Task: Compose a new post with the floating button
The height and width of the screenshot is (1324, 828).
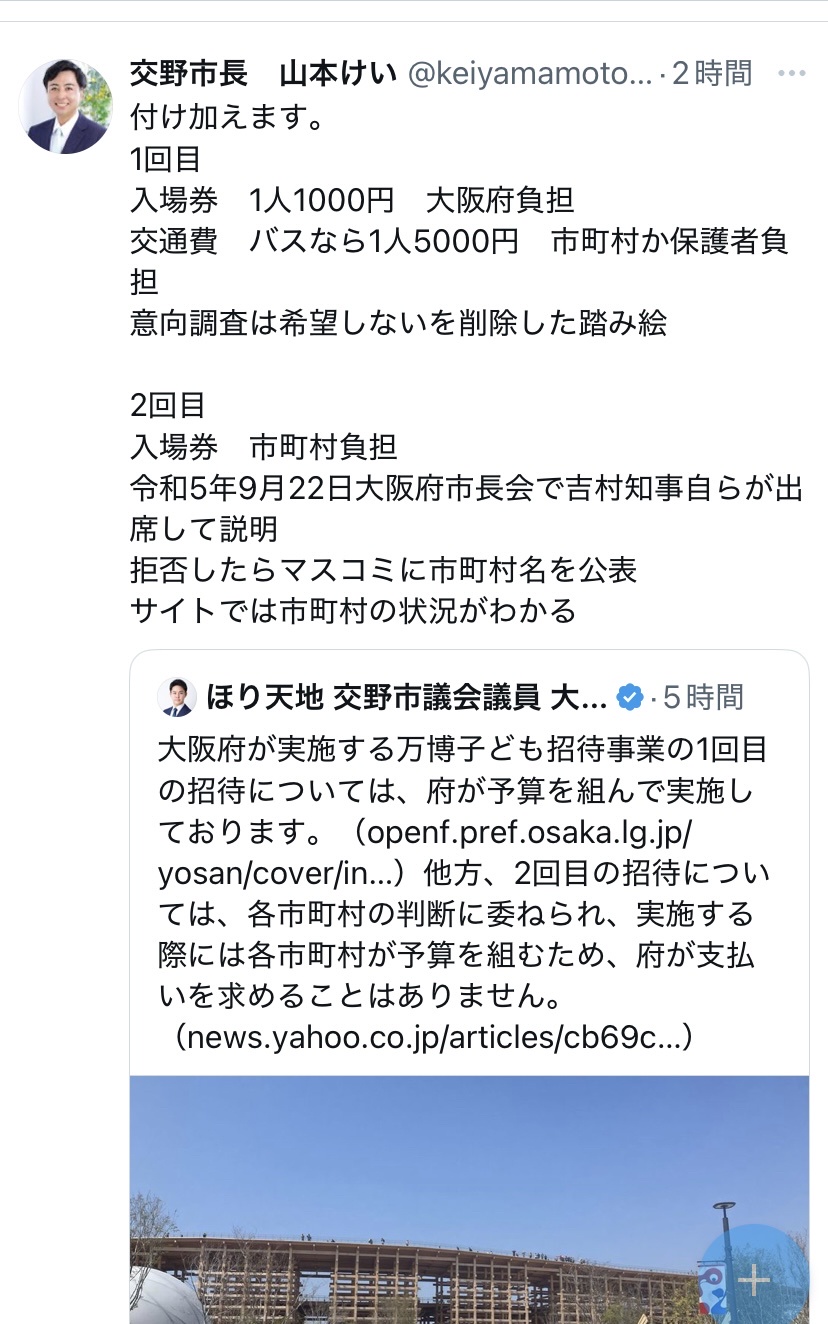Action: point(755,1278)
